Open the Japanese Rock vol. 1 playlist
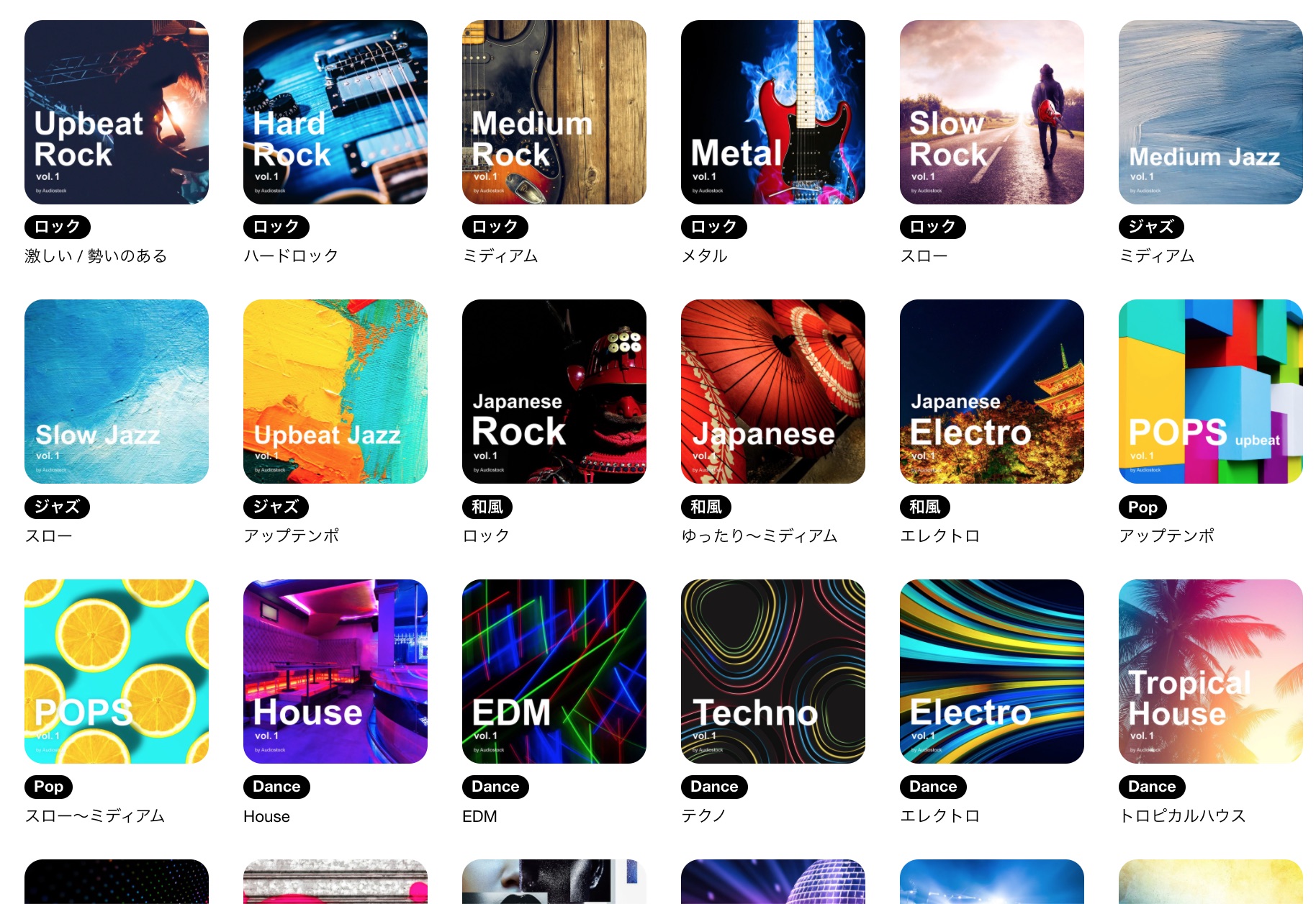Viewport: 1316px width, 904px height. point(554,392)
